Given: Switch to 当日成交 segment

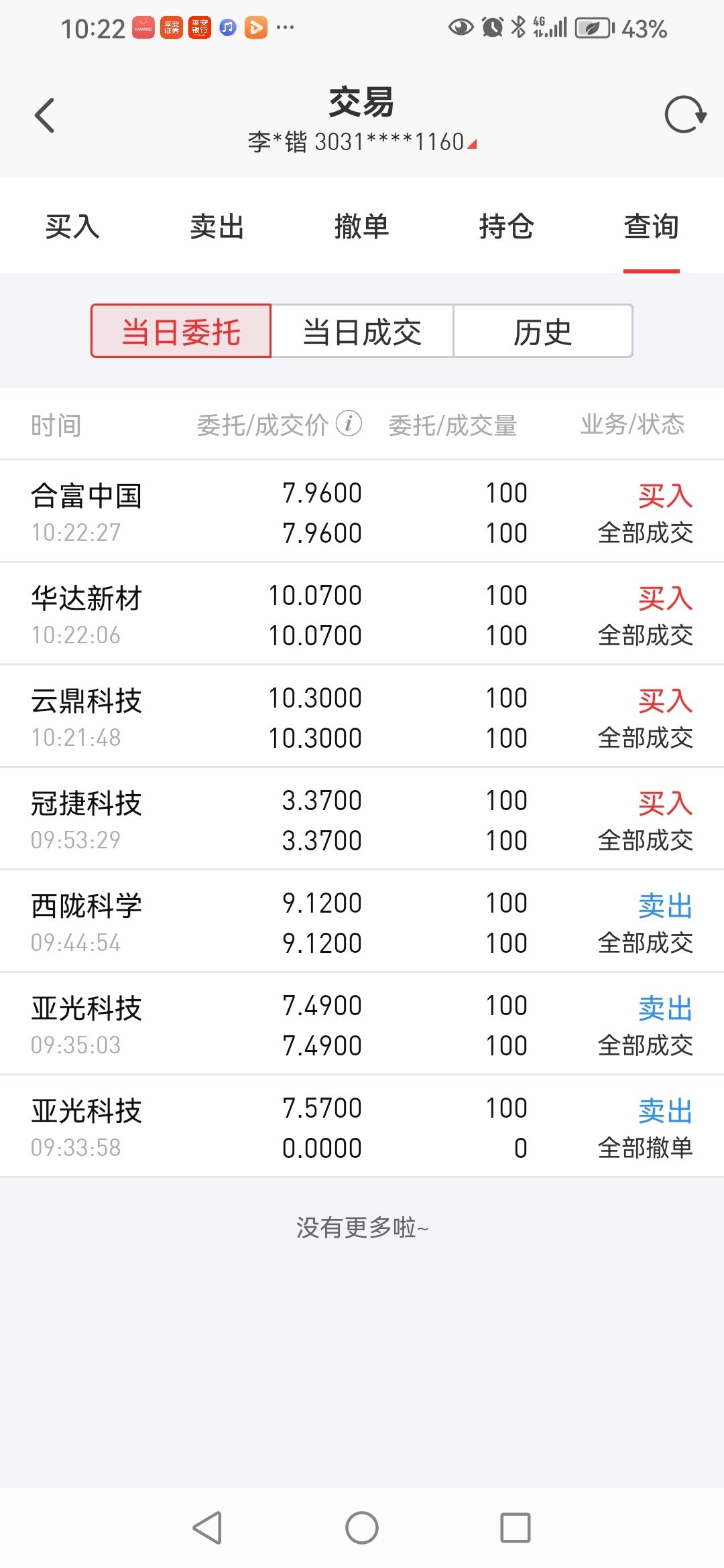Looking at the screenshot, I should tap(362, 331).
